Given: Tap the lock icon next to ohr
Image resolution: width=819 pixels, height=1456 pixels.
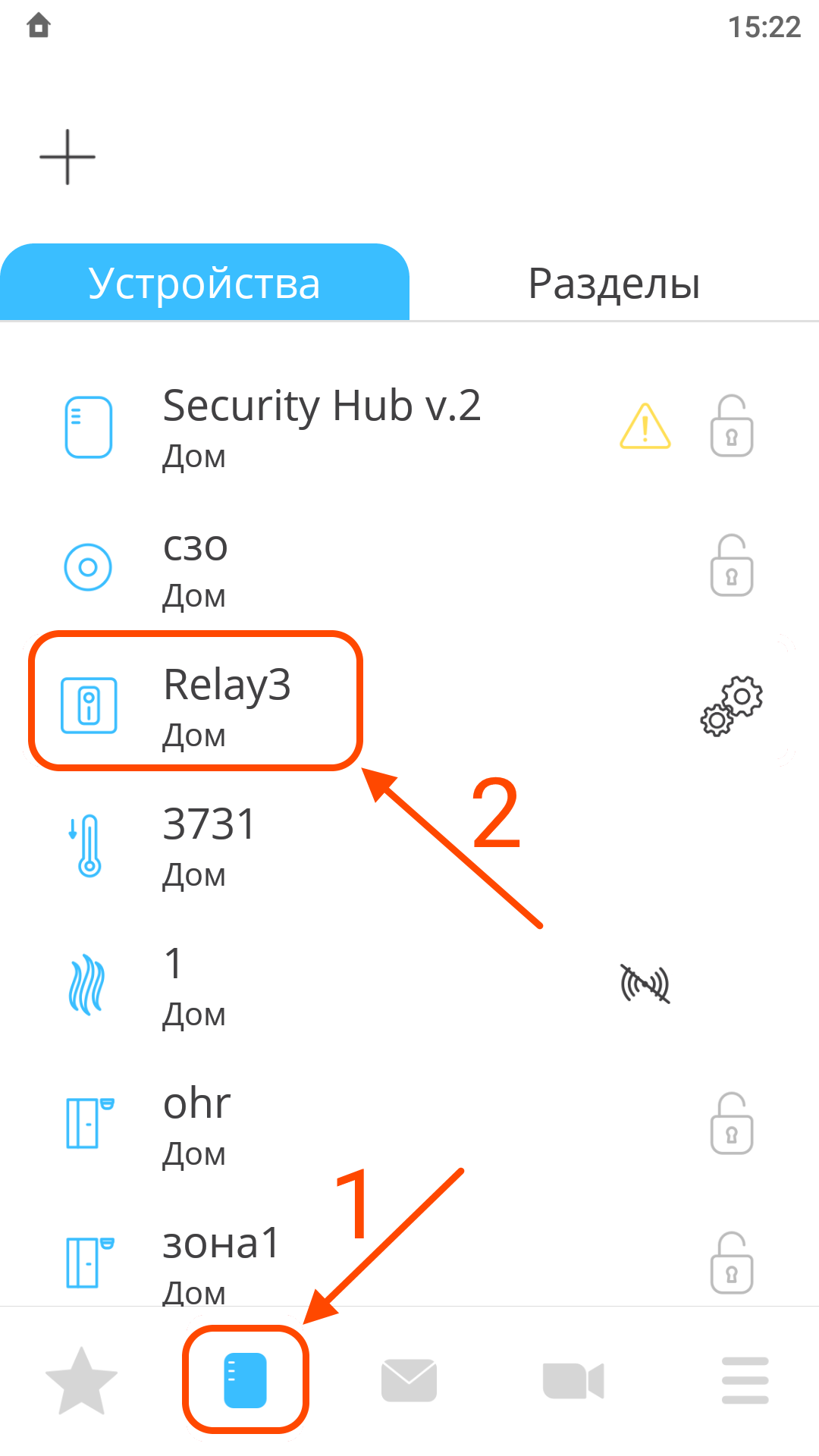Looking at the screenshot, I should [x=731, y=1123].
